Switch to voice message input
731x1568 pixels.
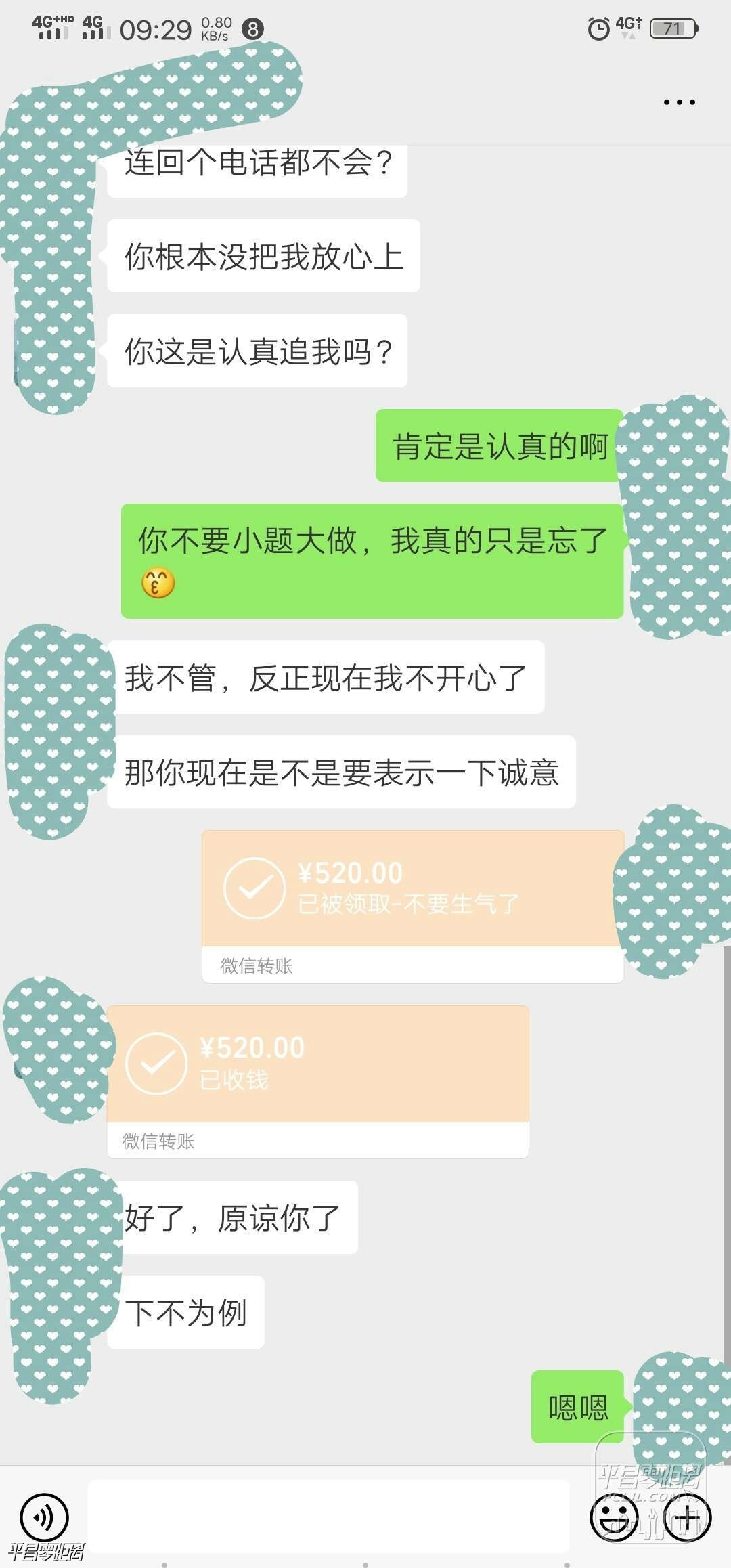[x=44, y=1517]
